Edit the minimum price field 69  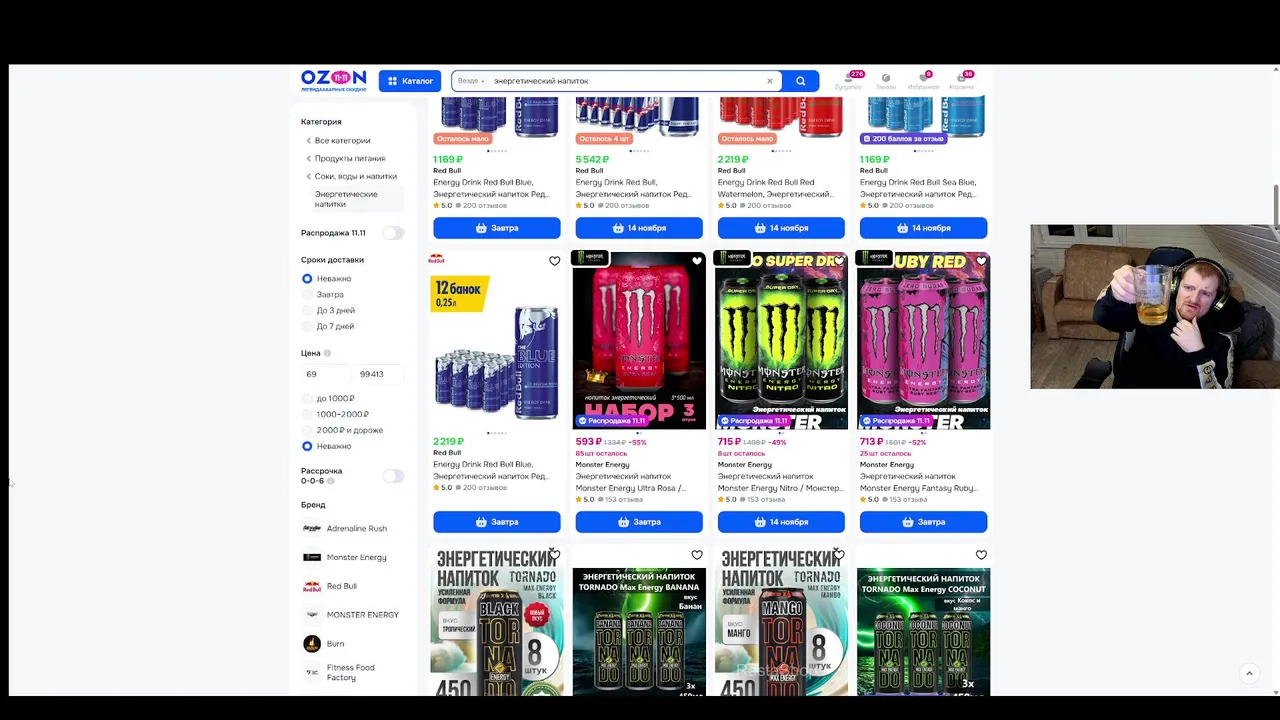tap(325, 374)
